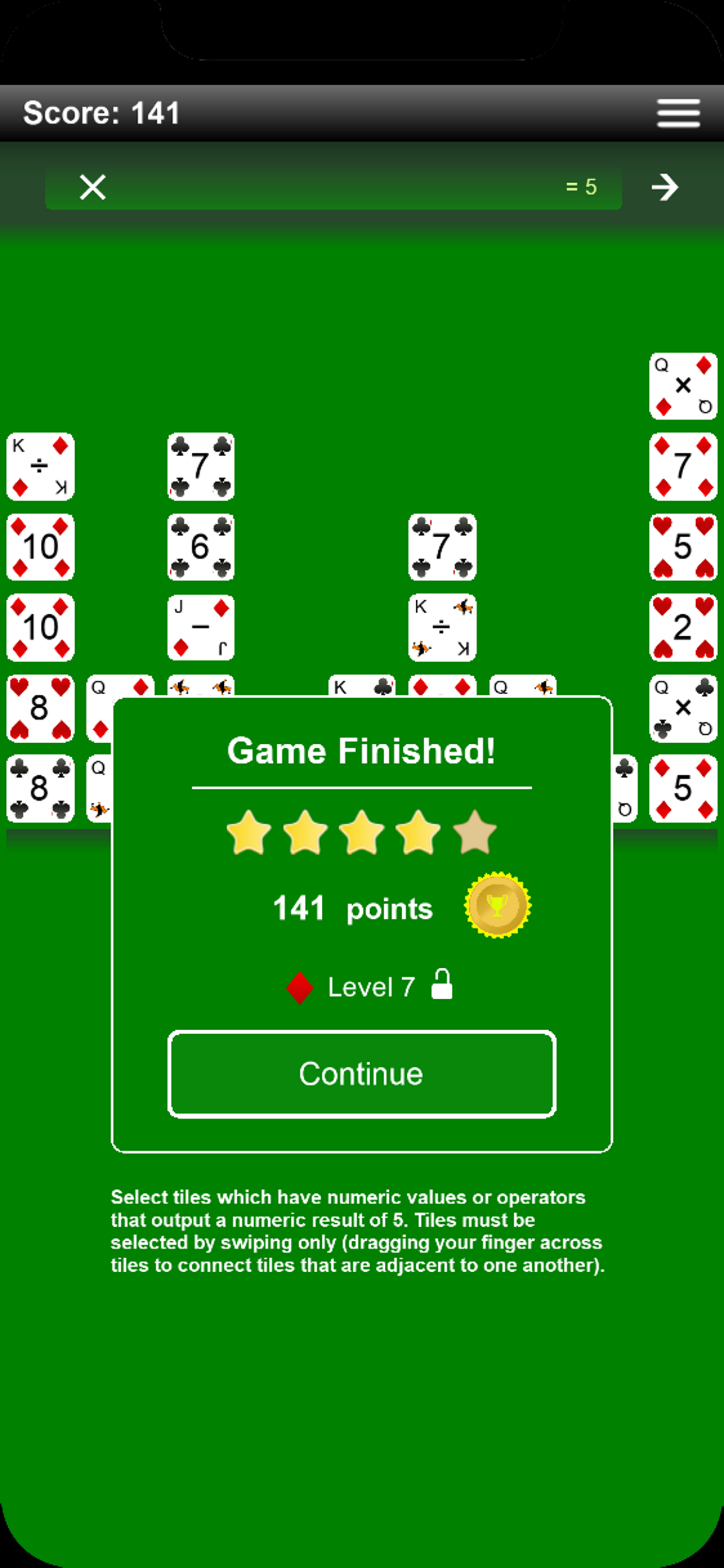Select the 8 of clubs tile

tap(40, 788)
